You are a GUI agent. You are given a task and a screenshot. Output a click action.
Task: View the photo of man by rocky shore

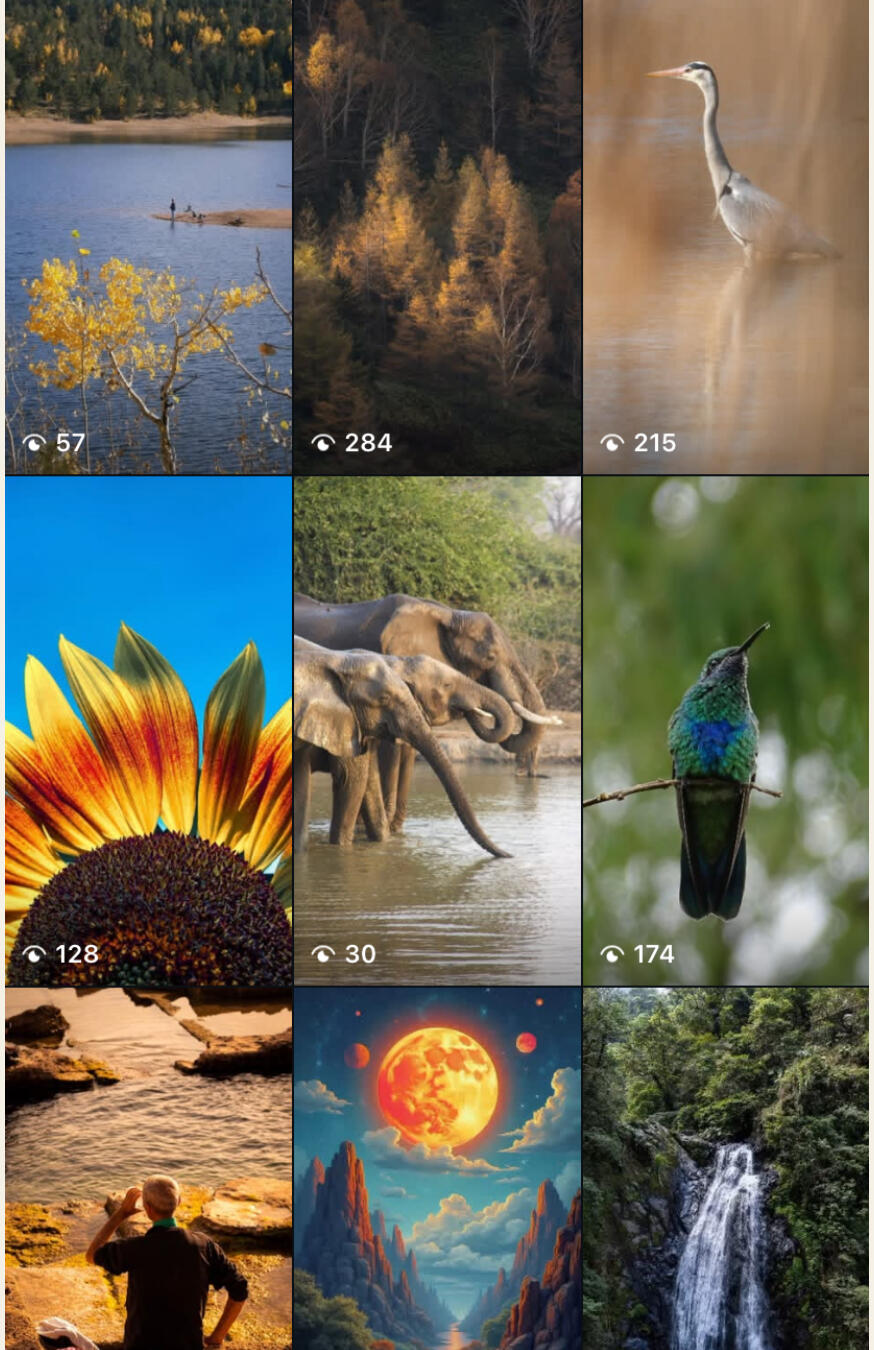[x=148, y=1168]
